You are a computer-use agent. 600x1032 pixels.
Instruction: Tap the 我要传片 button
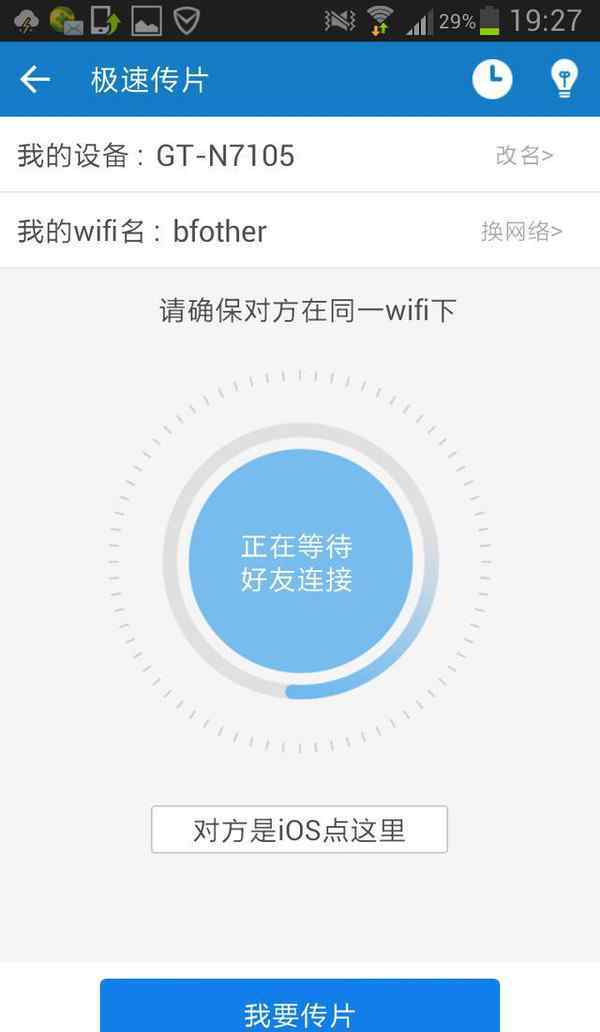tap(300, 1006)
